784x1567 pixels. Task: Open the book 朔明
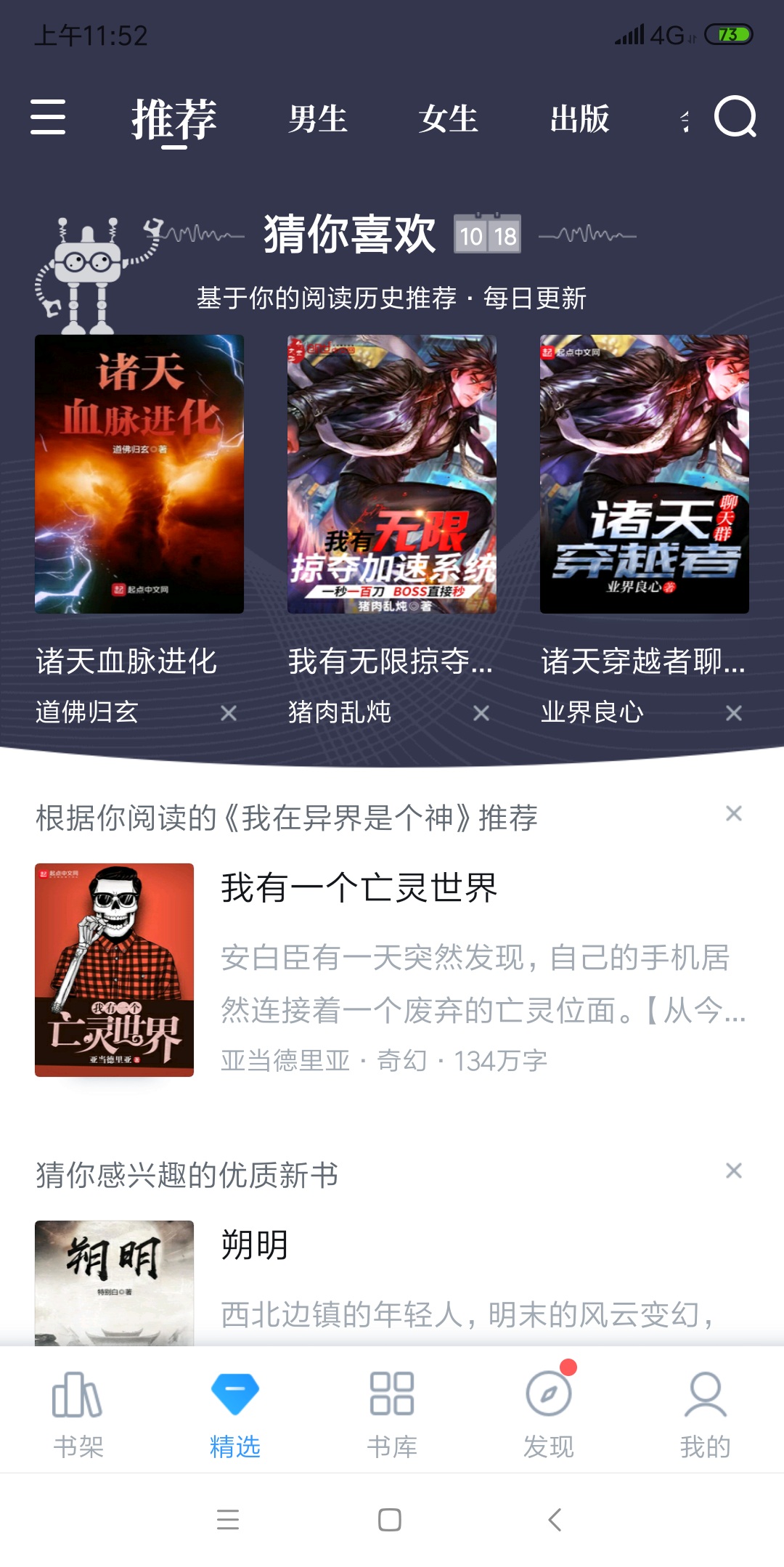(x=255, y=1245)
